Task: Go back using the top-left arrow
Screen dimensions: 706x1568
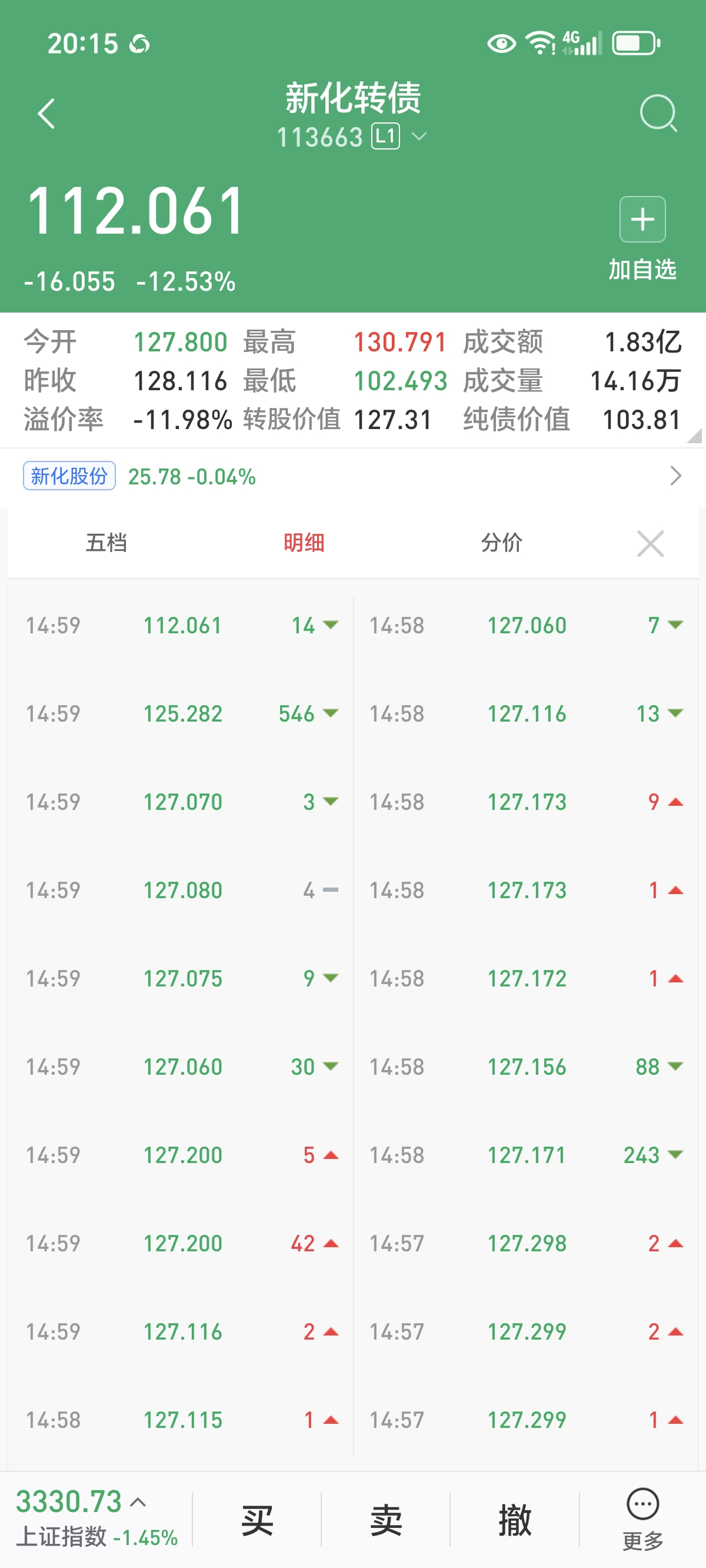Action: pyautogui.click(x=46, y=113)
